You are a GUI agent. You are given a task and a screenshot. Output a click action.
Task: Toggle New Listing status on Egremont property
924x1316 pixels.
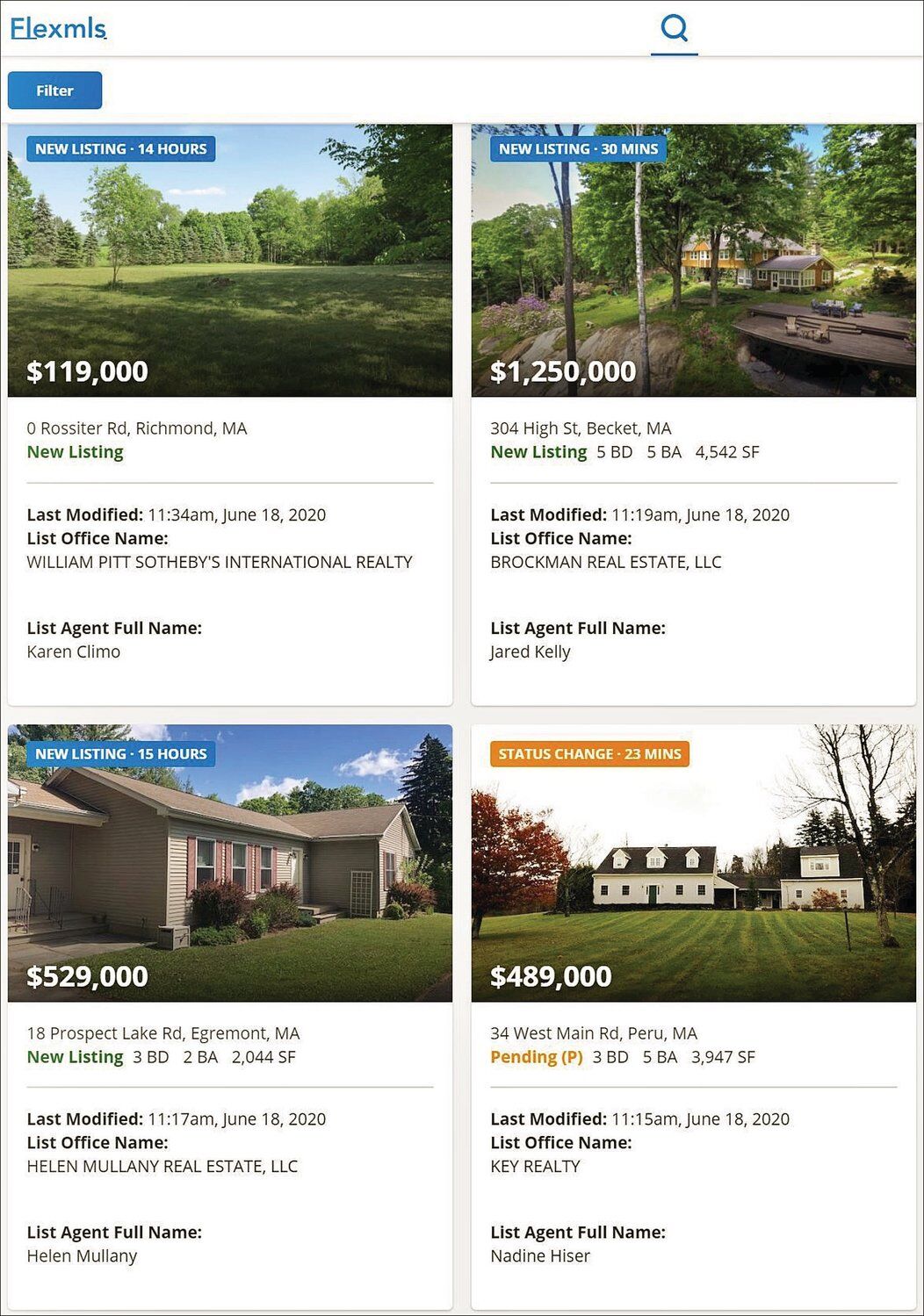pyautogui.click(x=75, y=1057)
